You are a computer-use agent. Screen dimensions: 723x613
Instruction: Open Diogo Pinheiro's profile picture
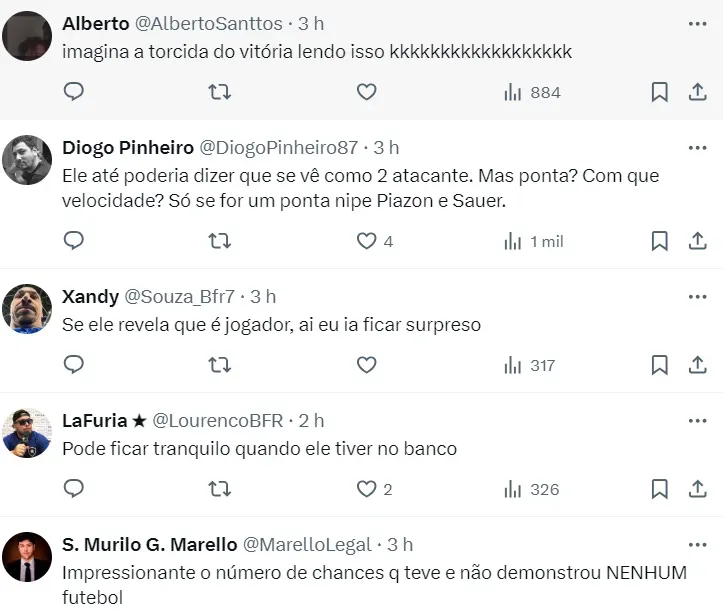click(x=27, y=160)
